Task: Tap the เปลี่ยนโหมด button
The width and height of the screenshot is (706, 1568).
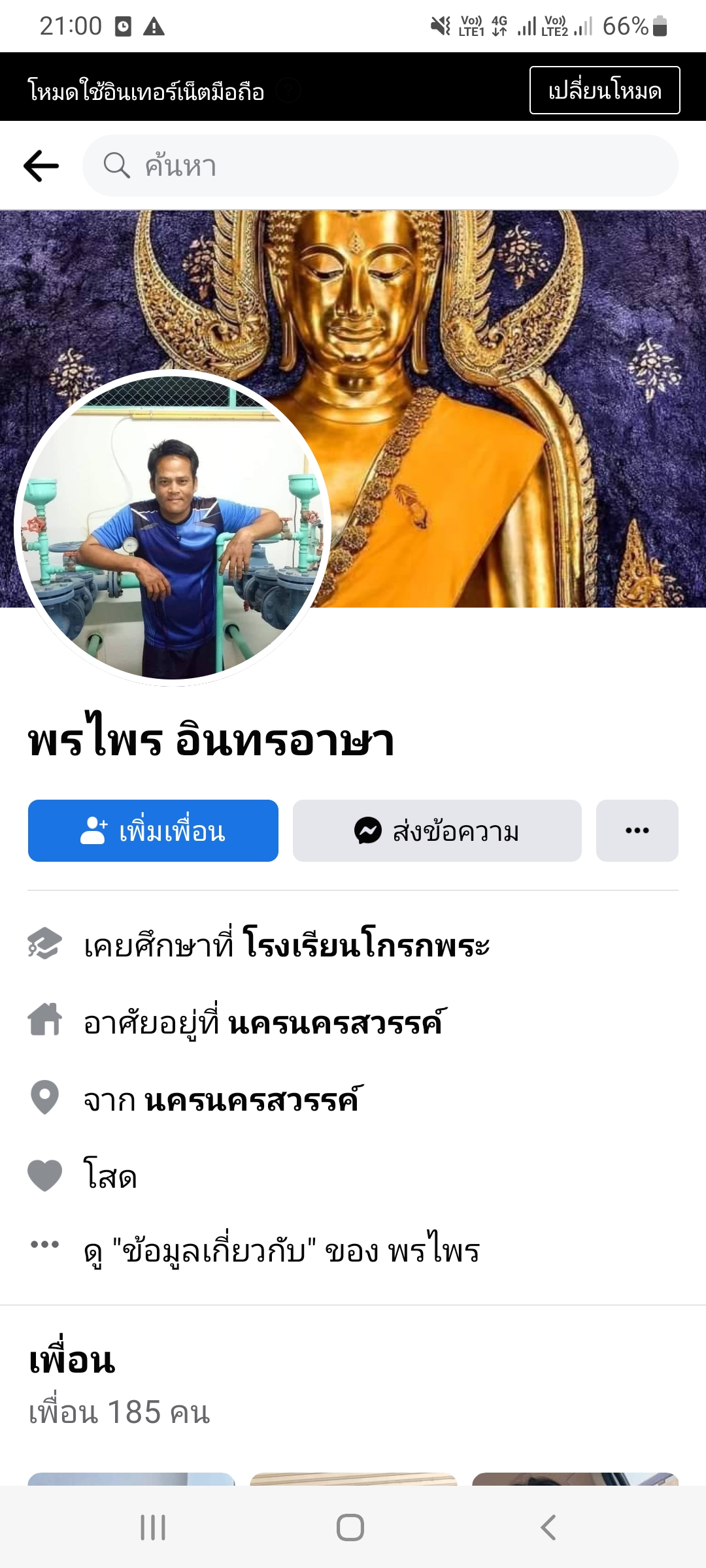Action: pos(604,90)
